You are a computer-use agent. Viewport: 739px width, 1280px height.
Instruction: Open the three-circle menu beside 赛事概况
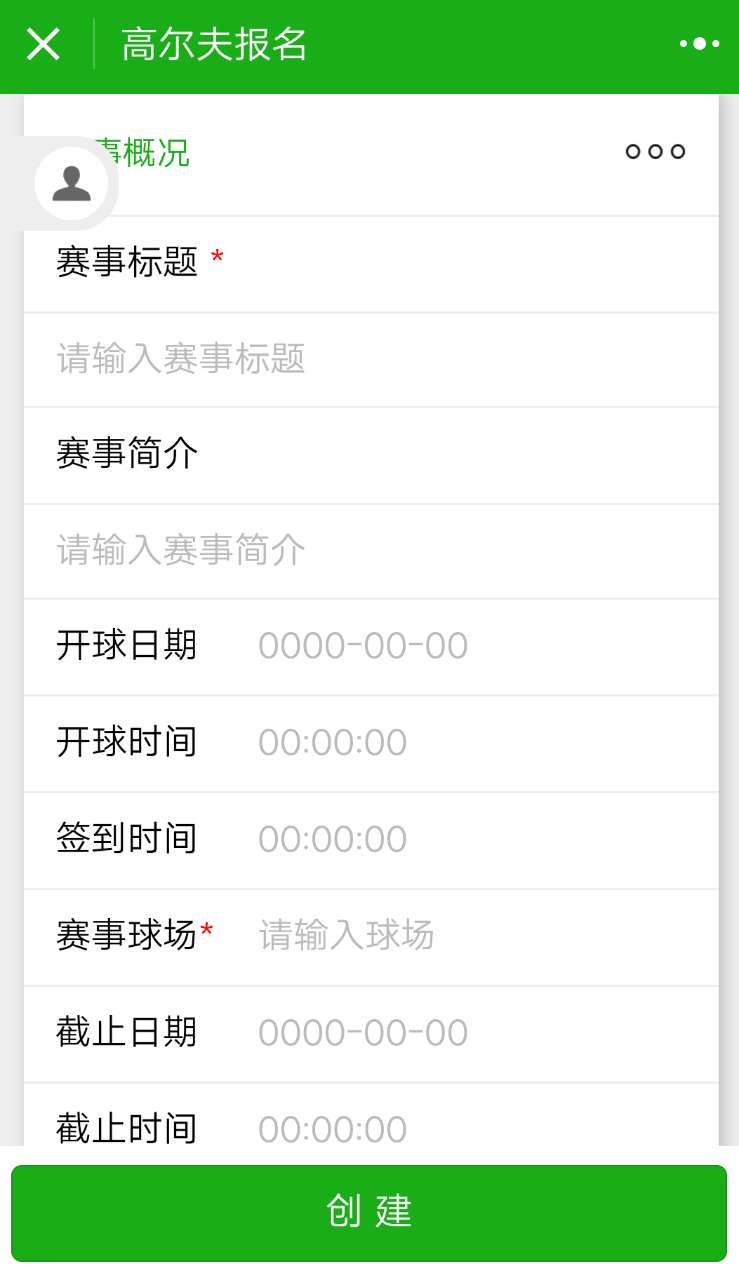pyautogui.click(x=655, y=152)
